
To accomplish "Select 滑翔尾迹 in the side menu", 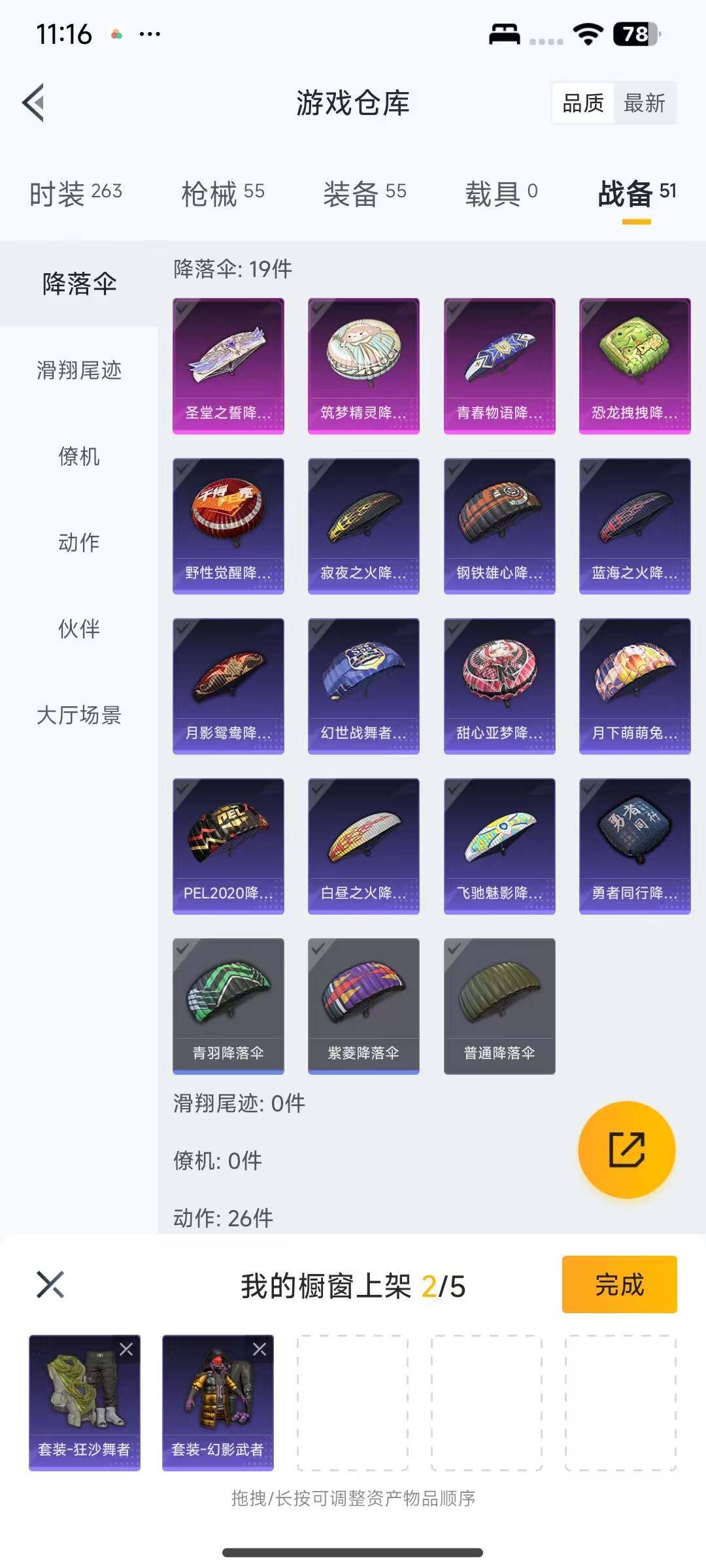I will coord(78,370).
